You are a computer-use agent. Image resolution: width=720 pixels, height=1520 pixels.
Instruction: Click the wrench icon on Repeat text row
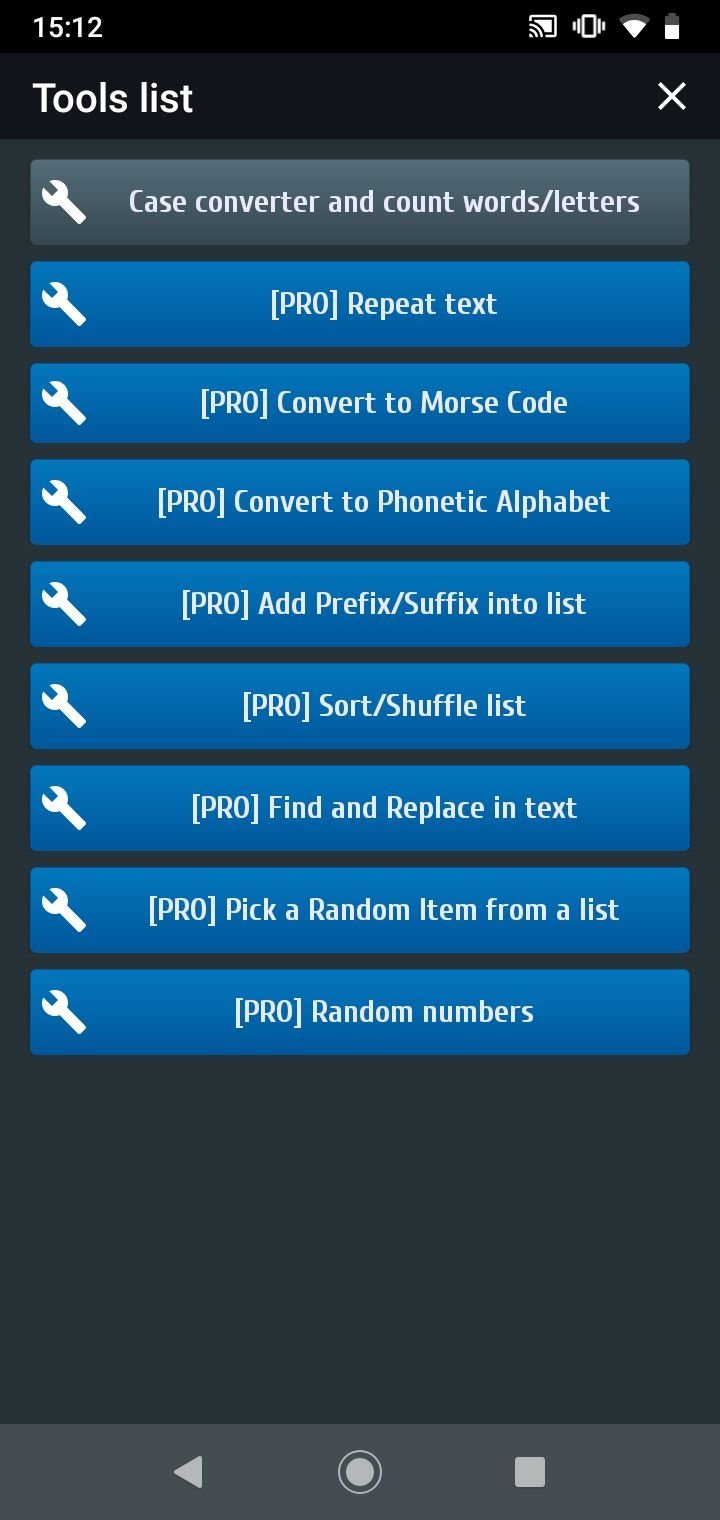point(63,303)
